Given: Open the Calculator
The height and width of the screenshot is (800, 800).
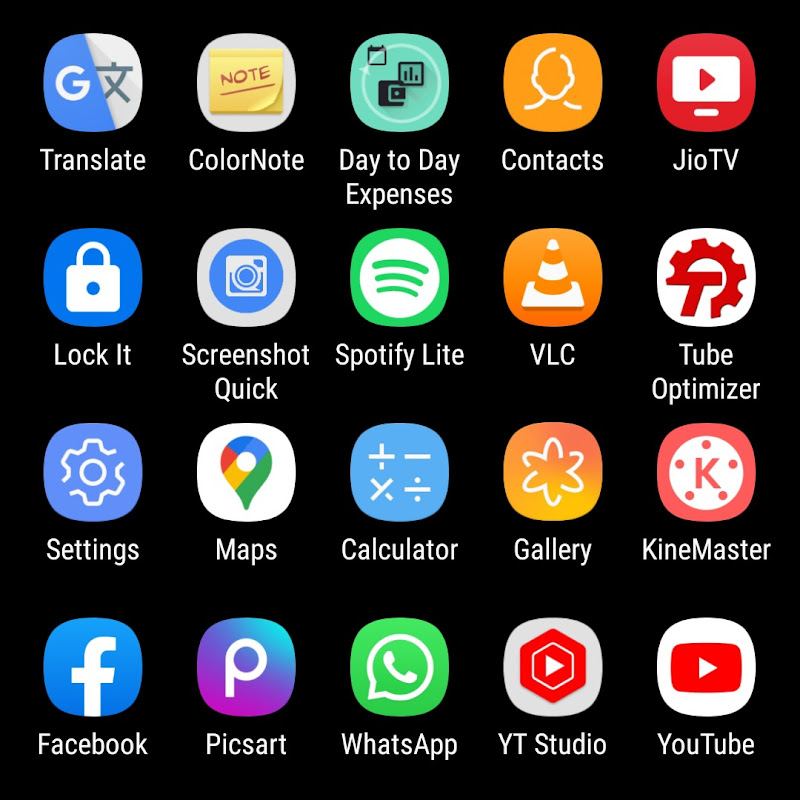Looking at the screenshot, I should pyautogui.click(x=399, y=473).
